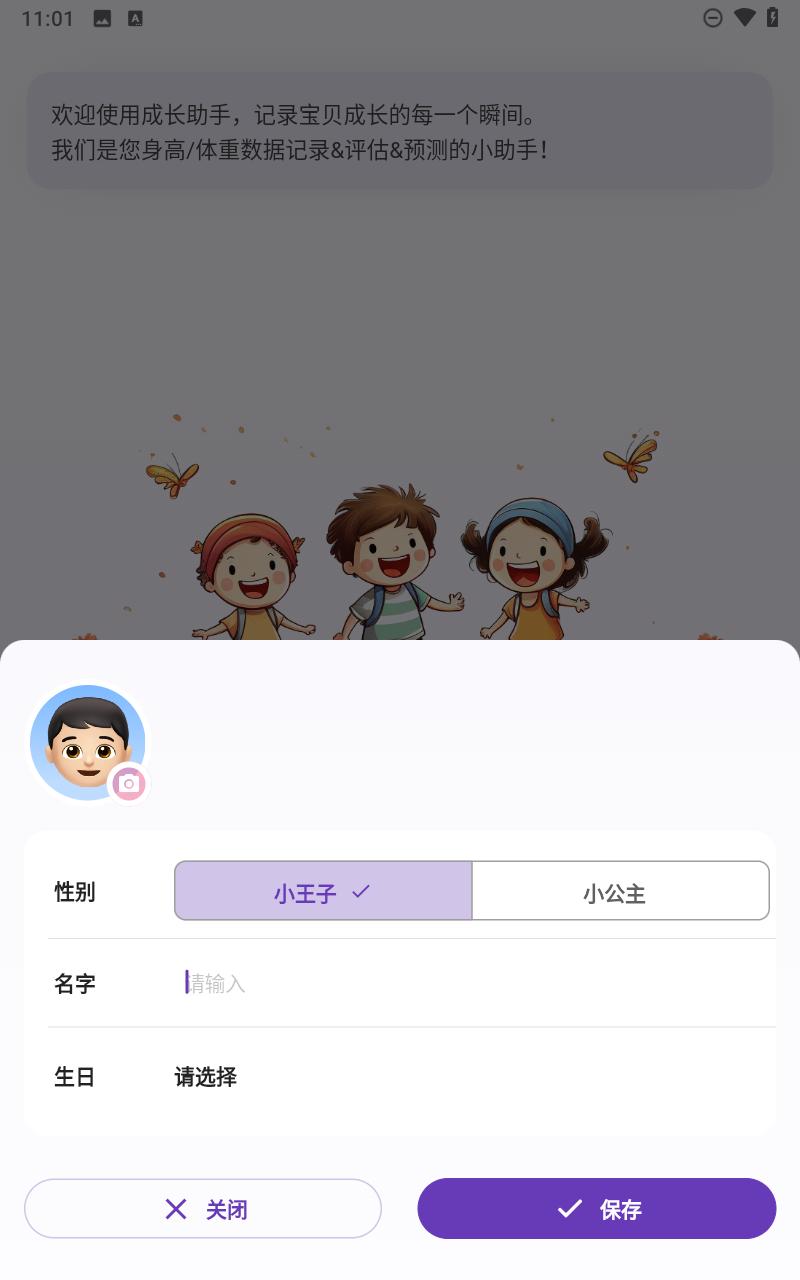The width and height of the screenshot is (800, 1280).
Task: Tap the Wi-Fi icon in status bar
Action: [x=744, y=17]
